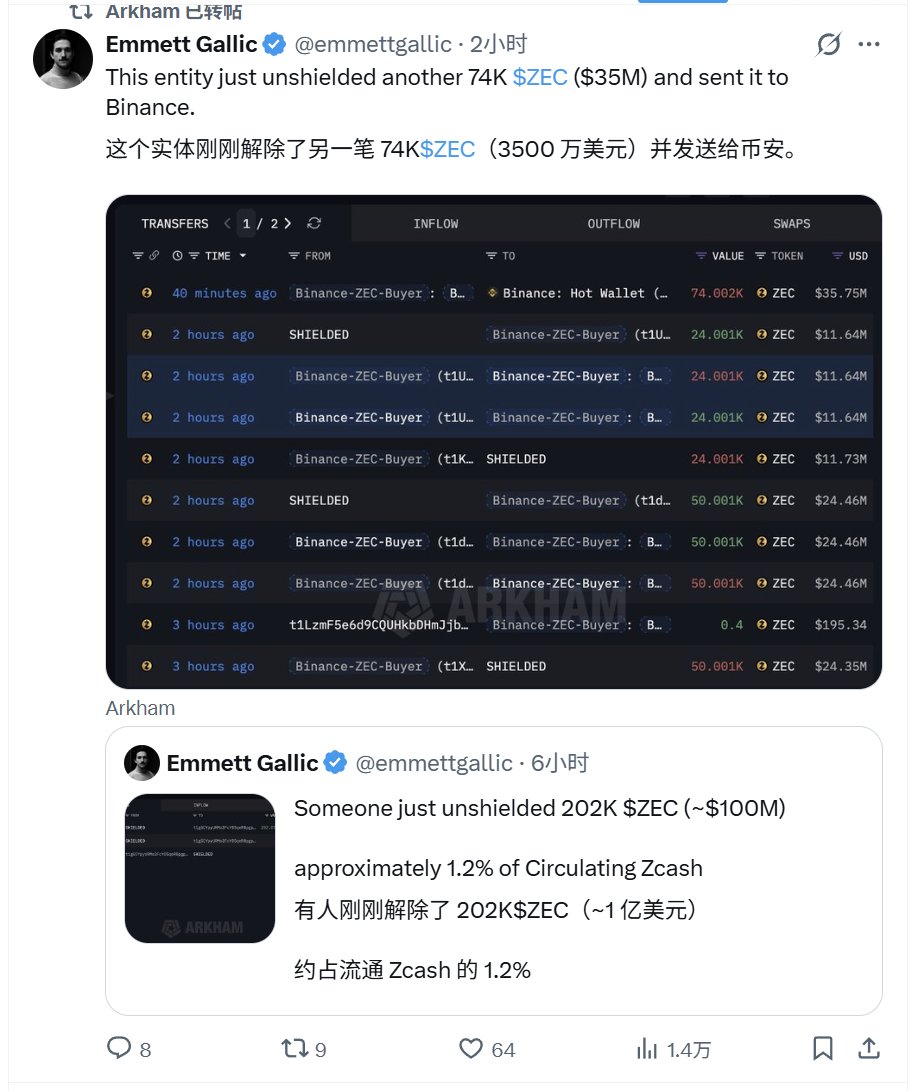Image resolution: width=918 pixels, height=1091 pixels.
Task: Like Emmett Gallic's post
Action: (x=471, y=1048)
